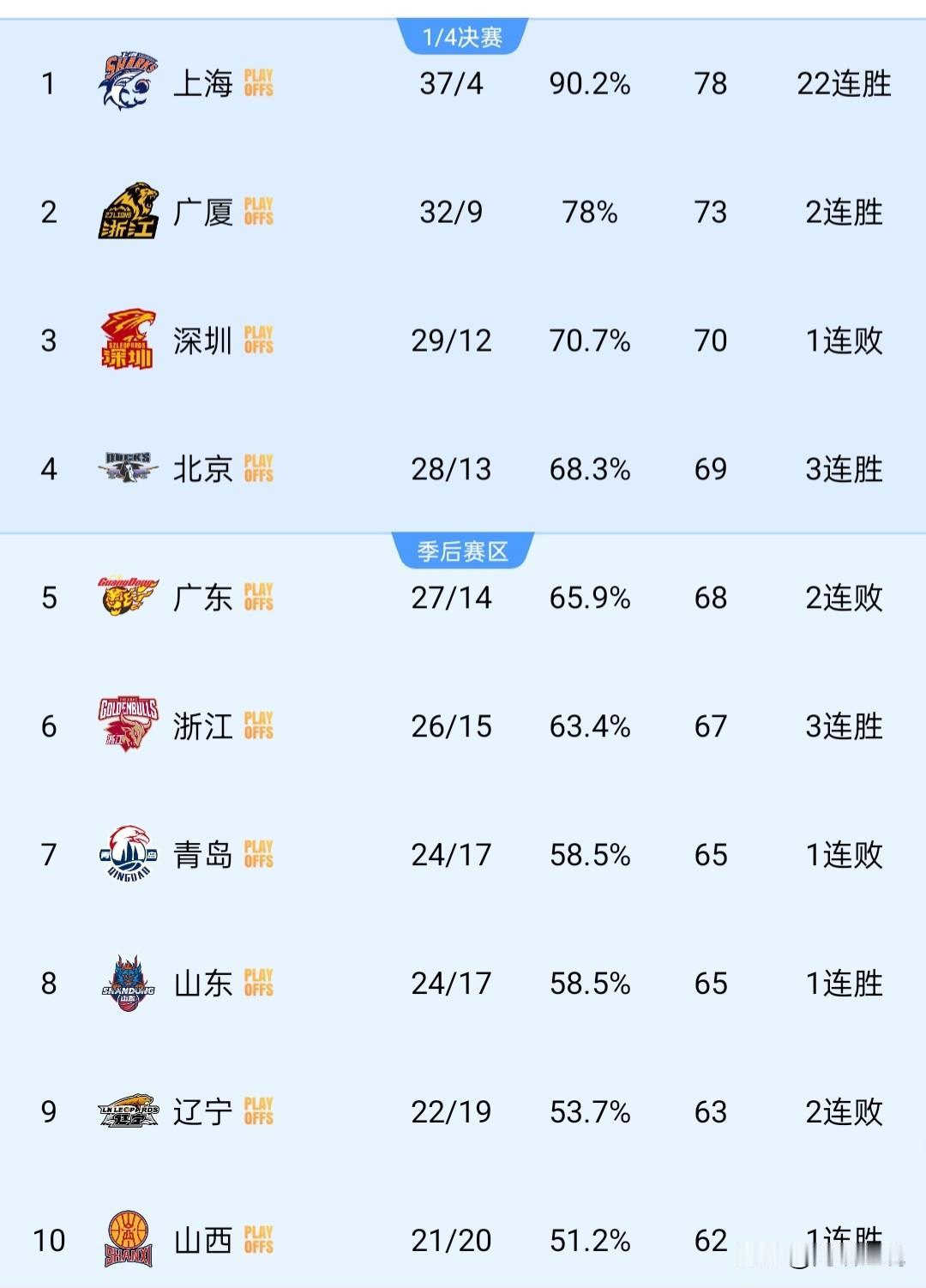
Task: Click the Liaoning Leopards logo
Action: [127, 1111]
